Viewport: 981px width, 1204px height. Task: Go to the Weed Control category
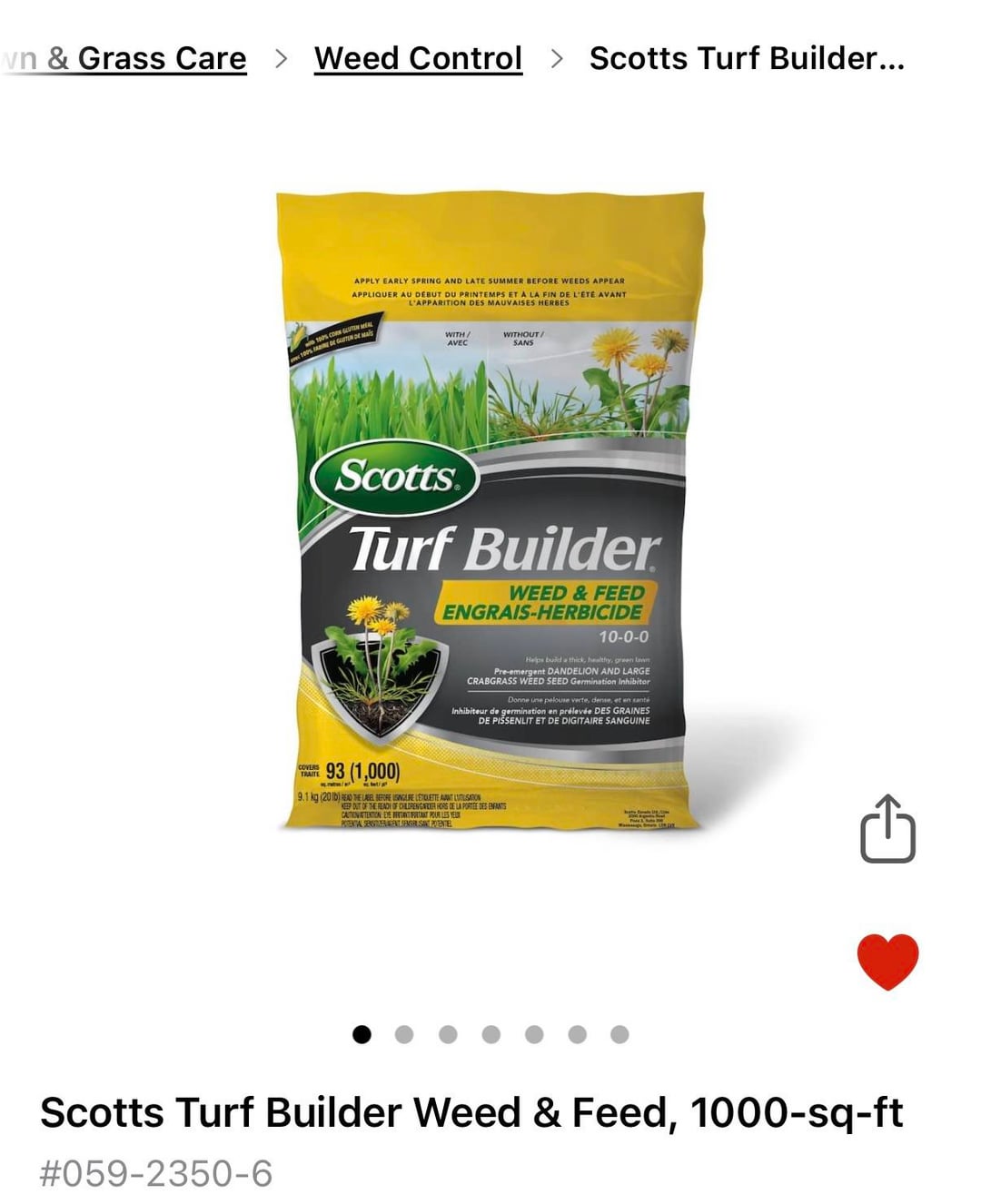coord(418,59)
